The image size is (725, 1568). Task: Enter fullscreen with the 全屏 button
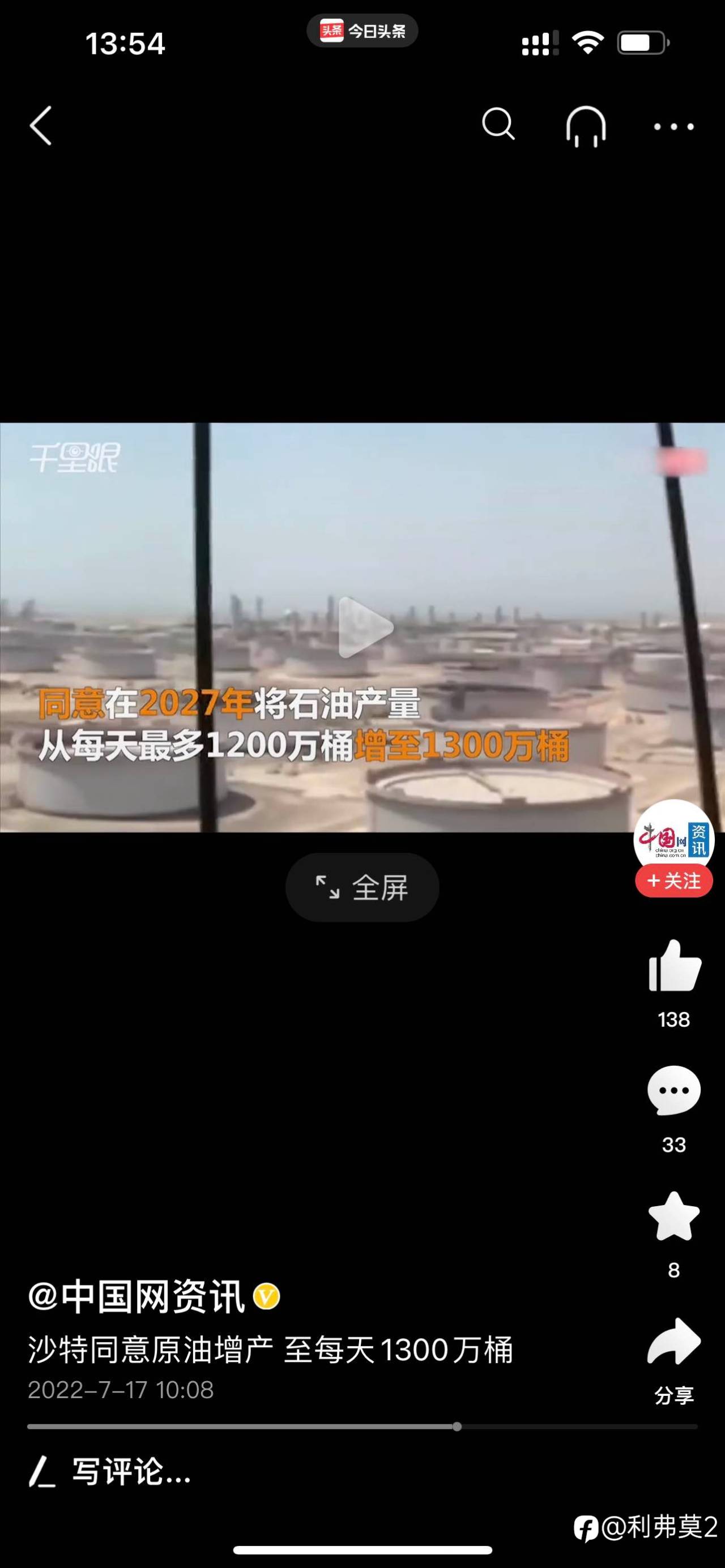[362, 887]
